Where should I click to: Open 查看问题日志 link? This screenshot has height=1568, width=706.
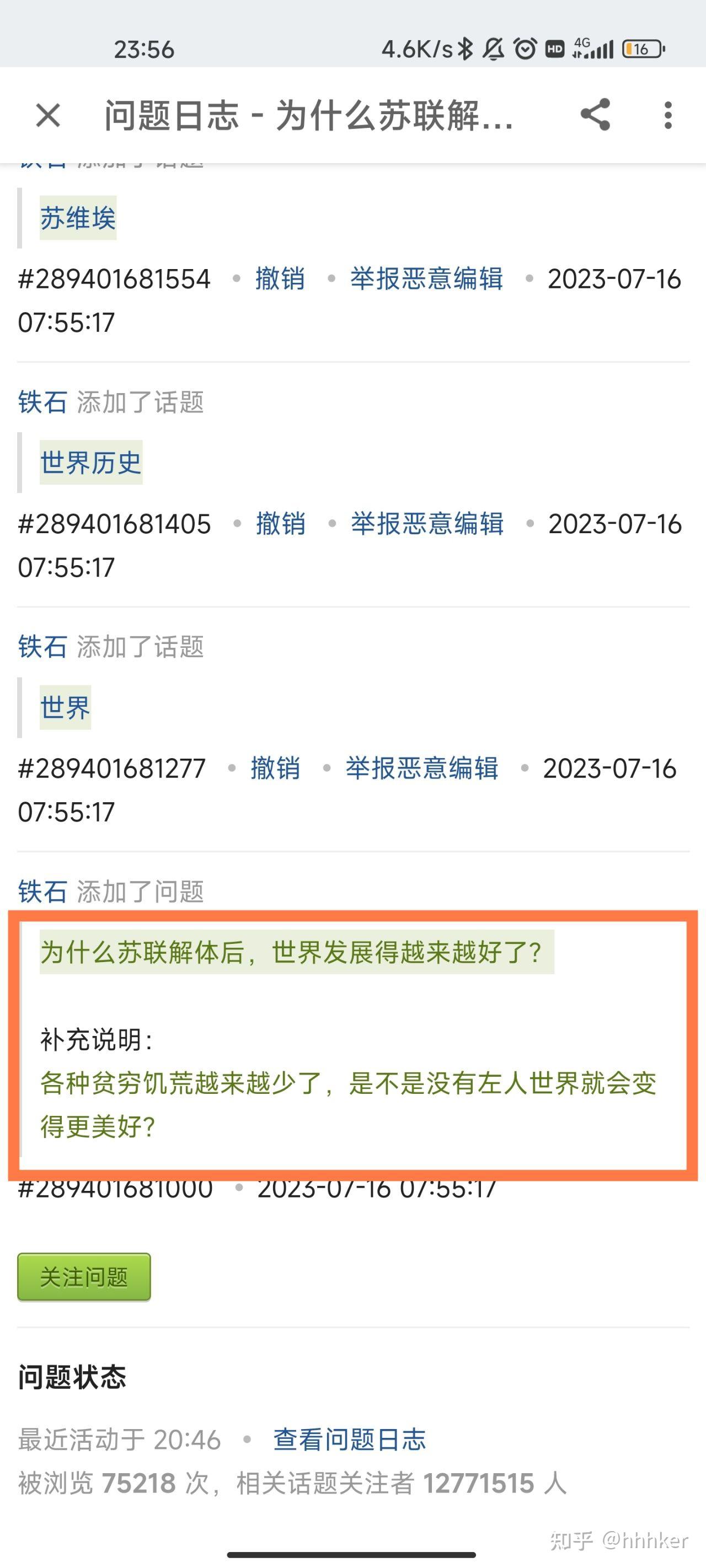[350, 1440]
